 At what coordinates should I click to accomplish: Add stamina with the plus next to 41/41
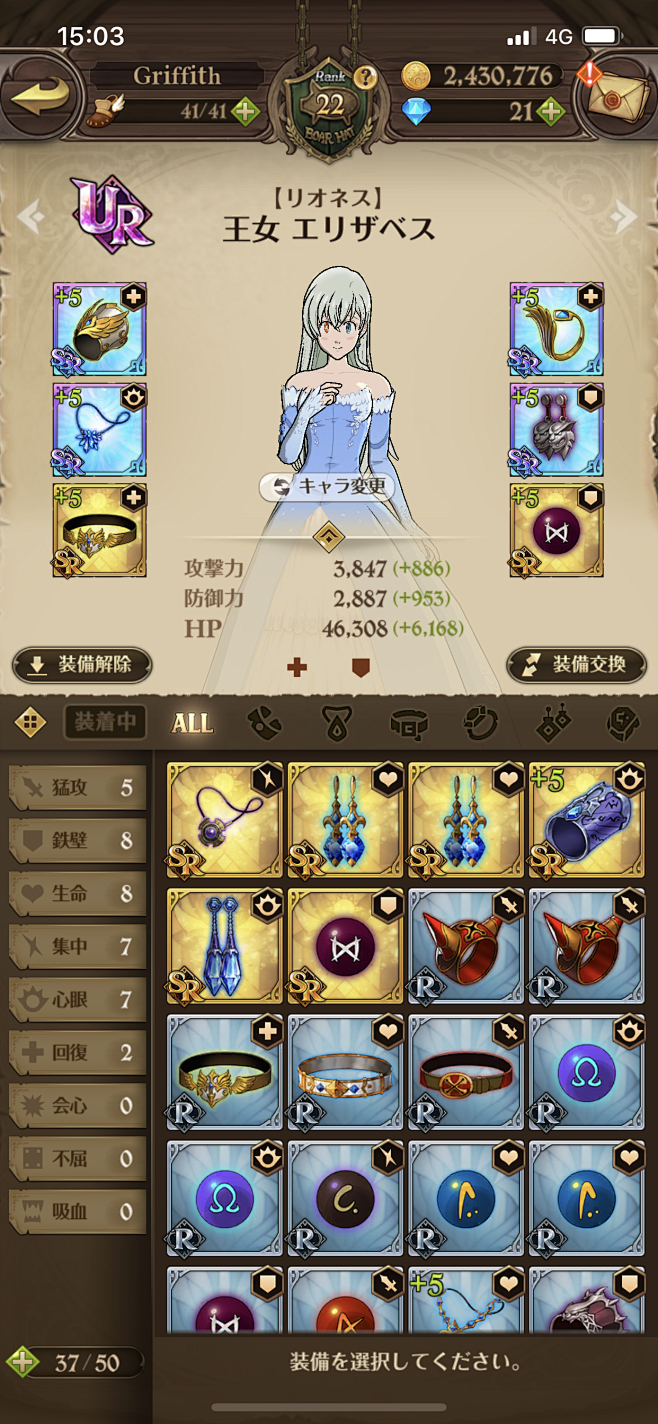tap(245, 111)
